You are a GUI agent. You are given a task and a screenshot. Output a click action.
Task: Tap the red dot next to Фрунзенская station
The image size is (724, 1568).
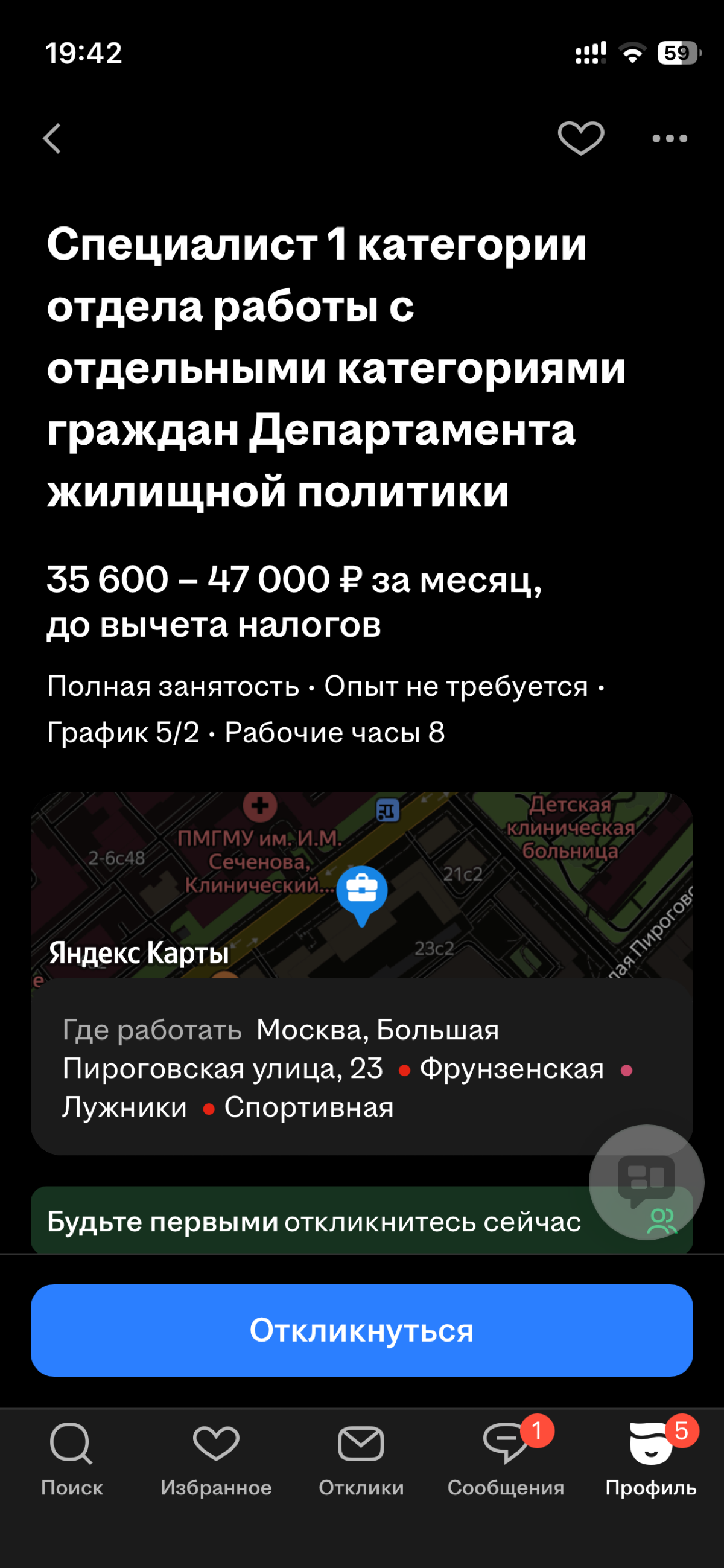406,1070
